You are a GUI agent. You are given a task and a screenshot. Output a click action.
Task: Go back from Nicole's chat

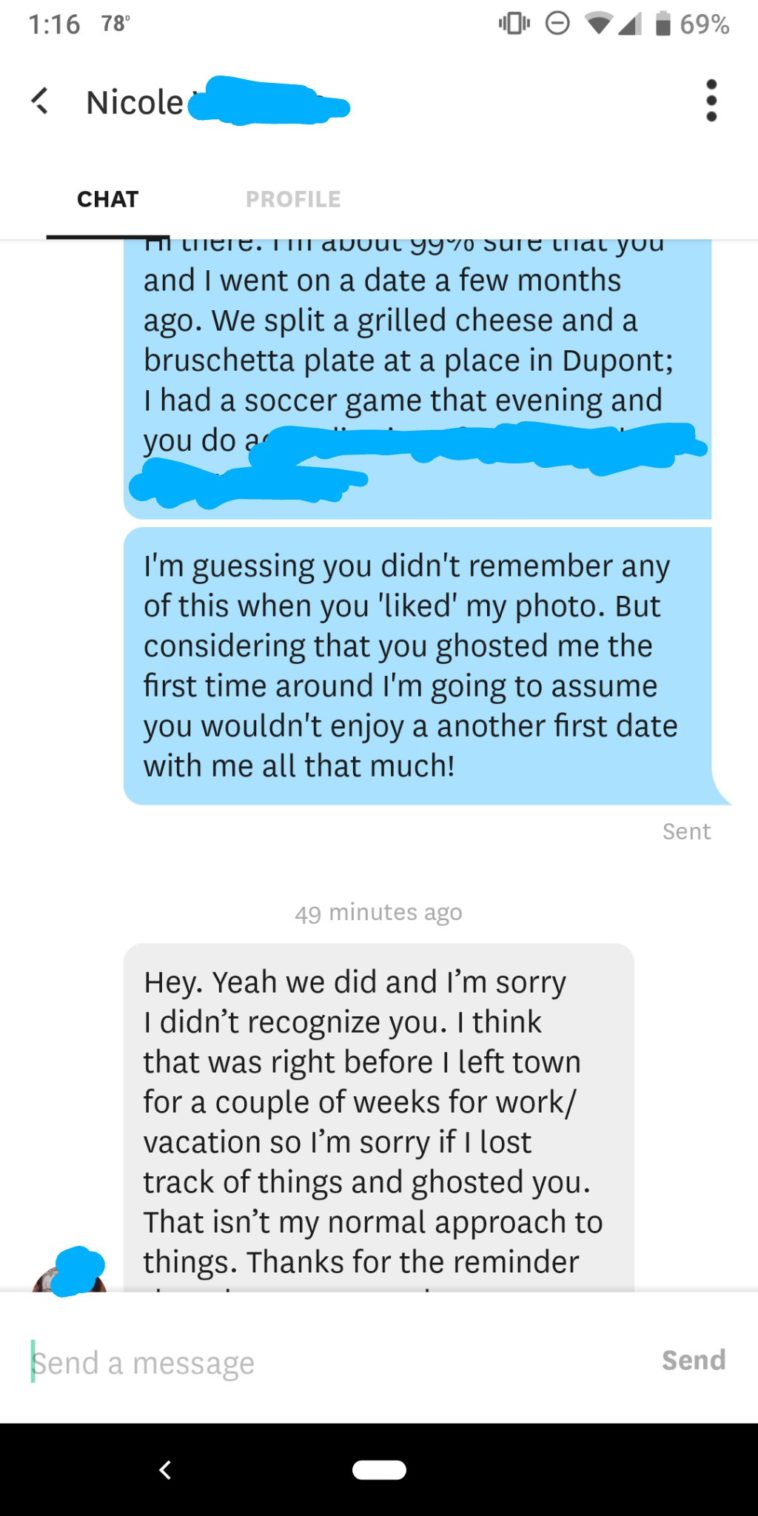pyautogui.click(x=40, y=101)
